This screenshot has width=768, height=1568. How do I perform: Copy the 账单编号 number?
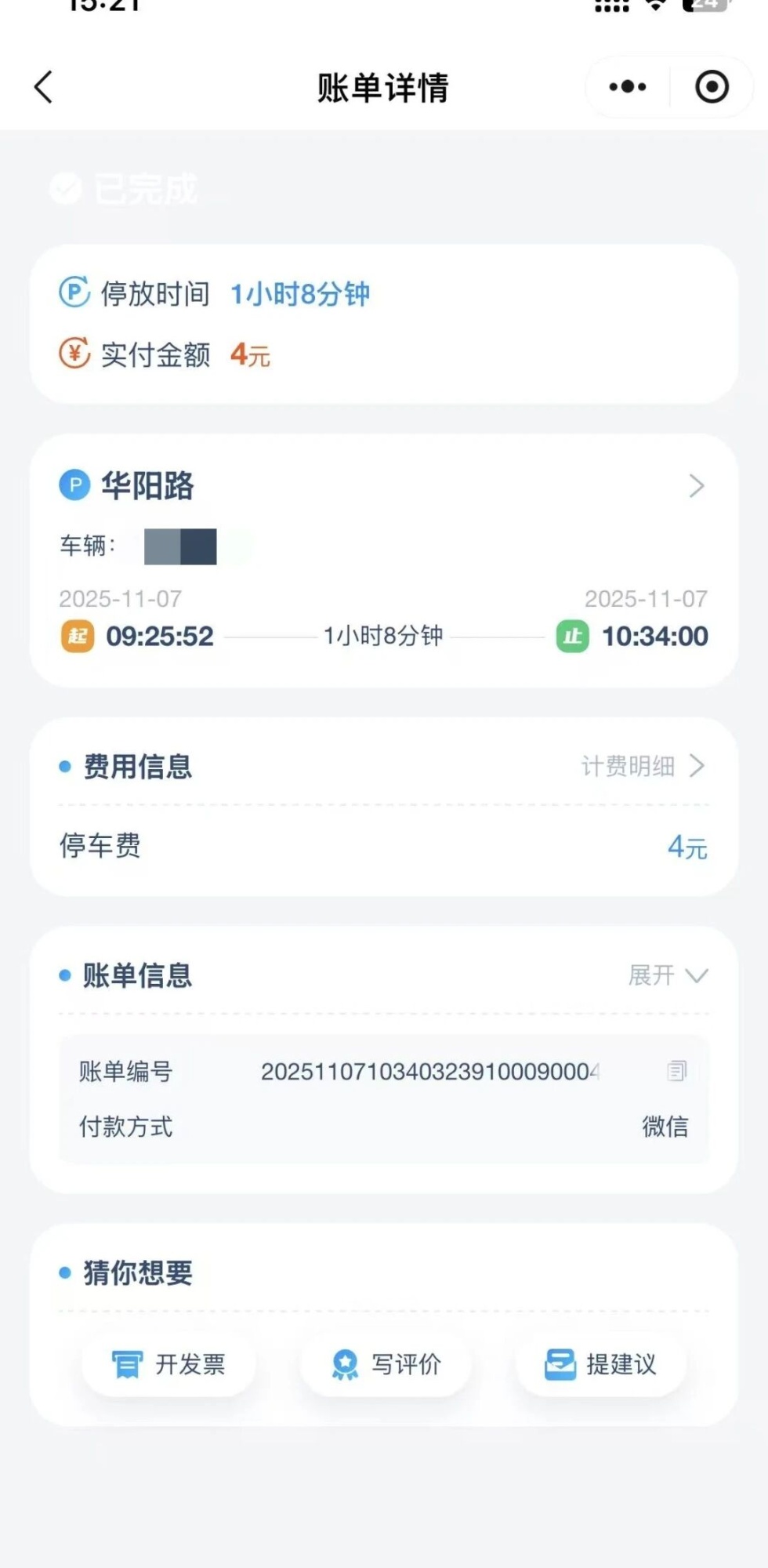[x=677, y=1071]
